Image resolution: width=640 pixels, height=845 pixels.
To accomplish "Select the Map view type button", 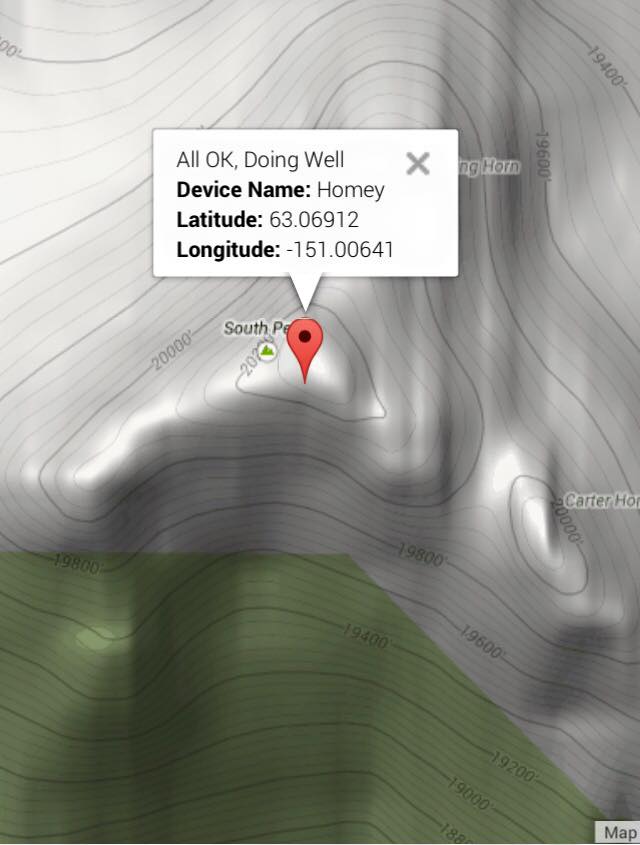I will click(619, 832).
